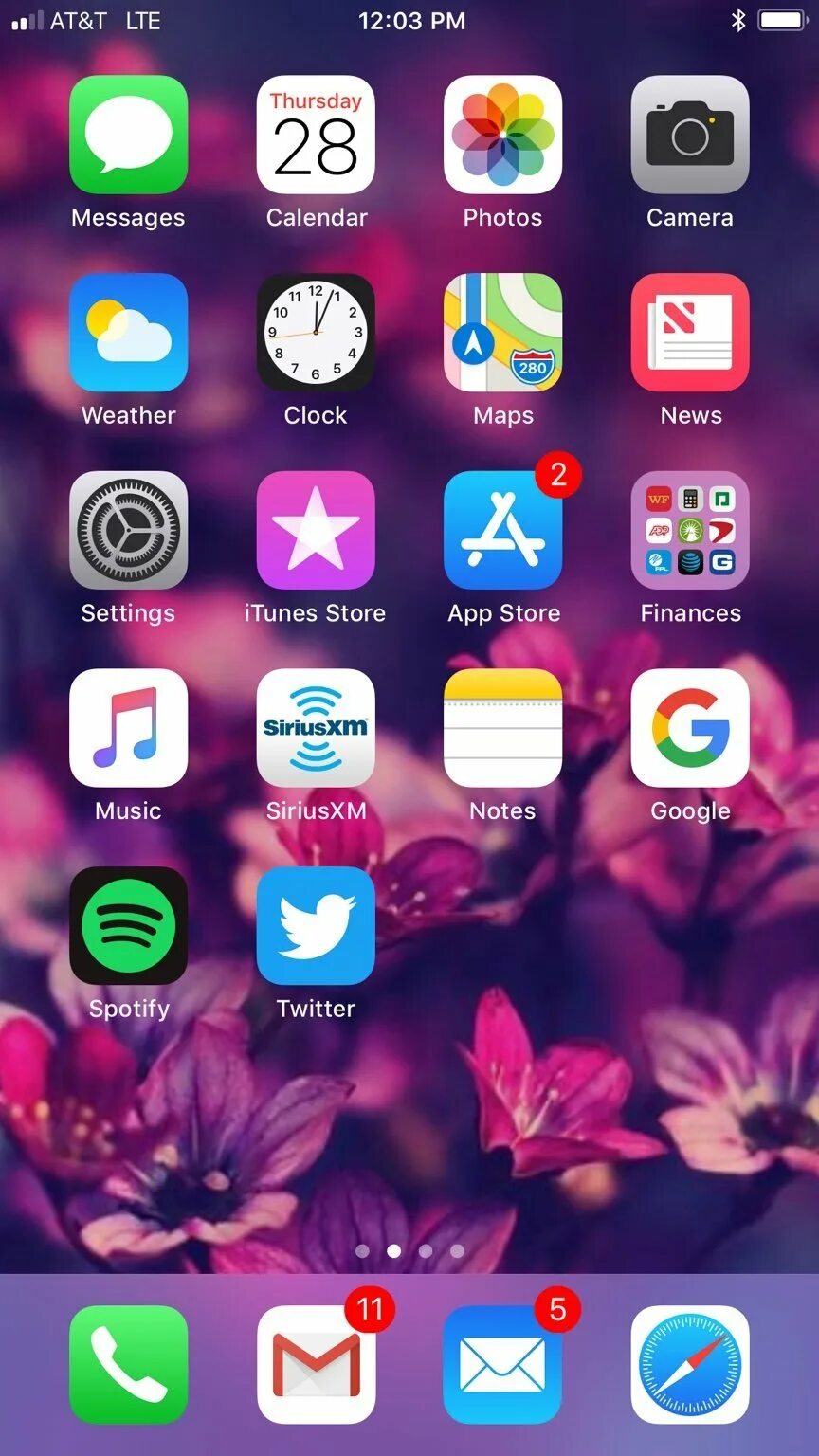Open Settings

(128, 530)
